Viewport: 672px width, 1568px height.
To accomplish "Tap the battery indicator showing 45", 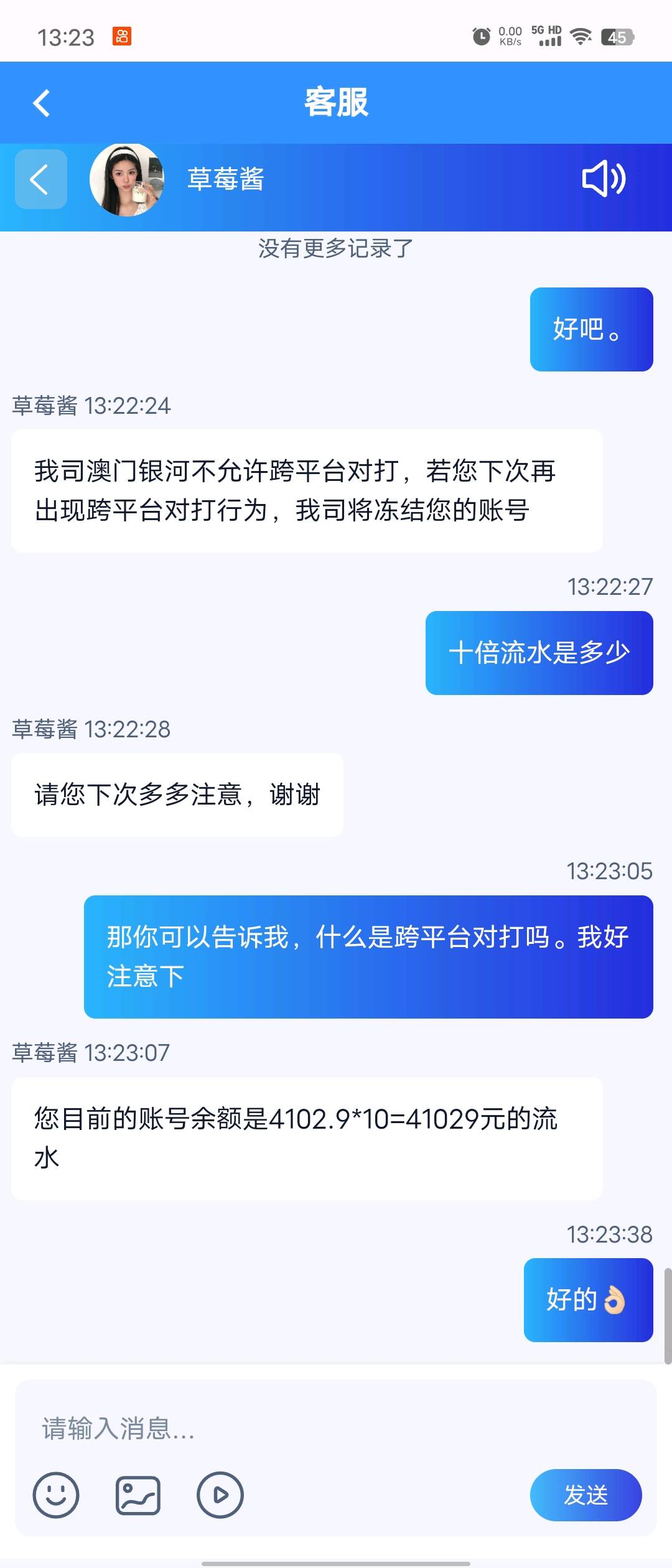I will pyautogui.click(x=616, y=37).
